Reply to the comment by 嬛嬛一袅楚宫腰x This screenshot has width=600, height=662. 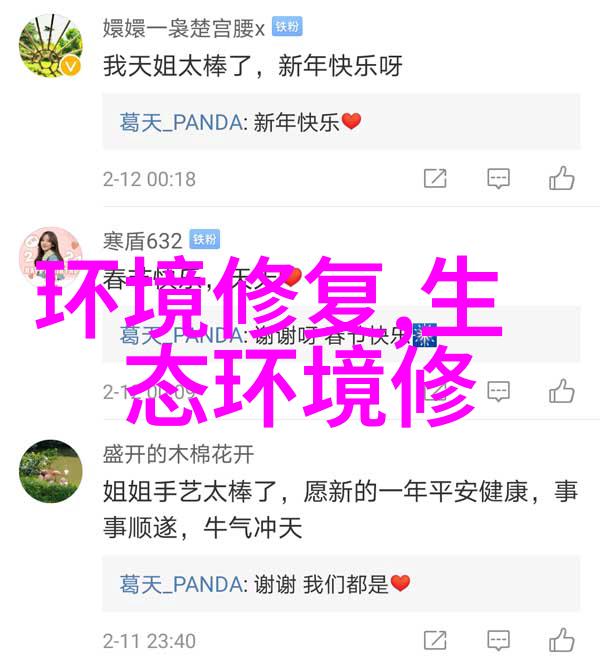(x=498, y=179)
